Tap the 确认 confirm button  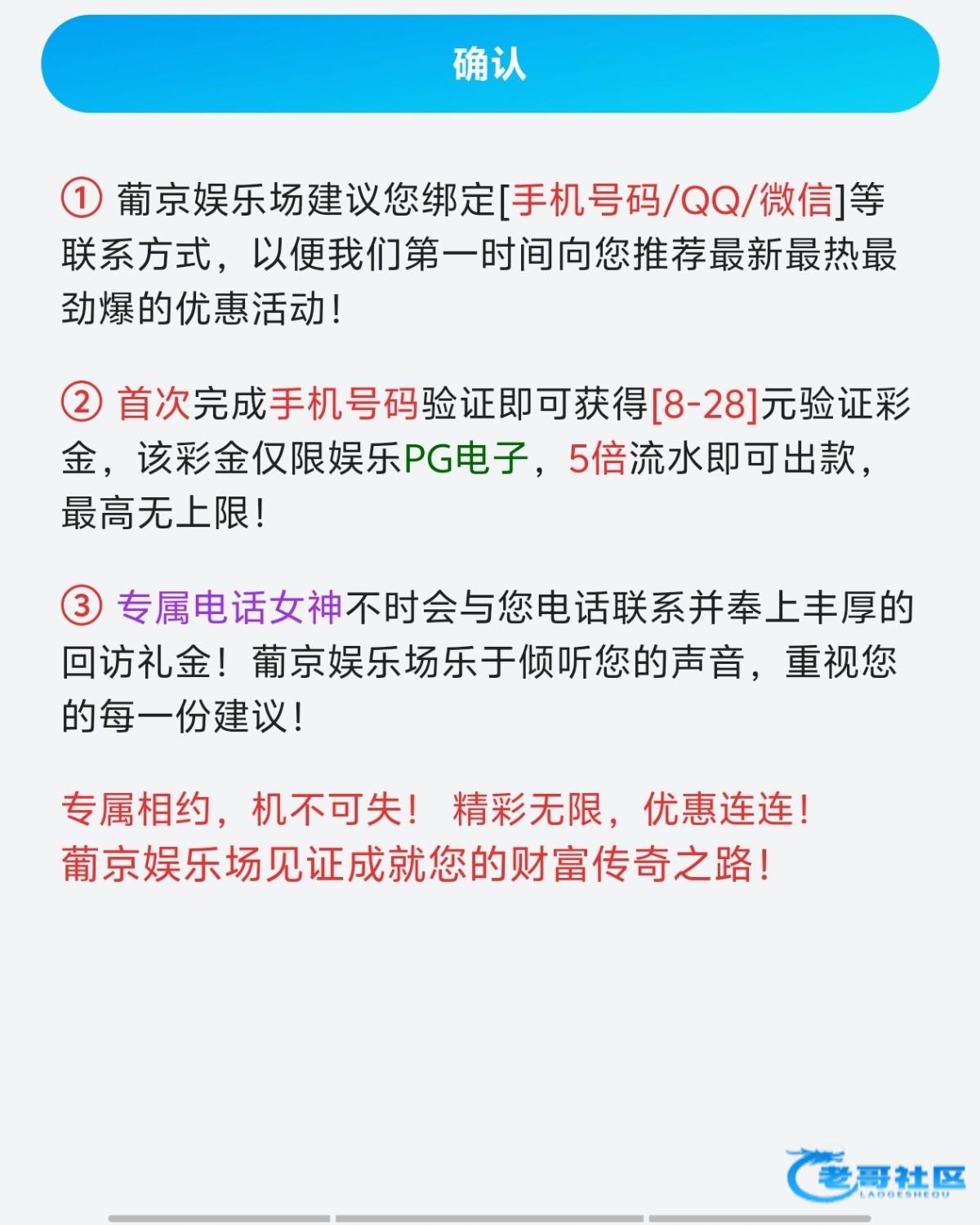click(490, 64)
